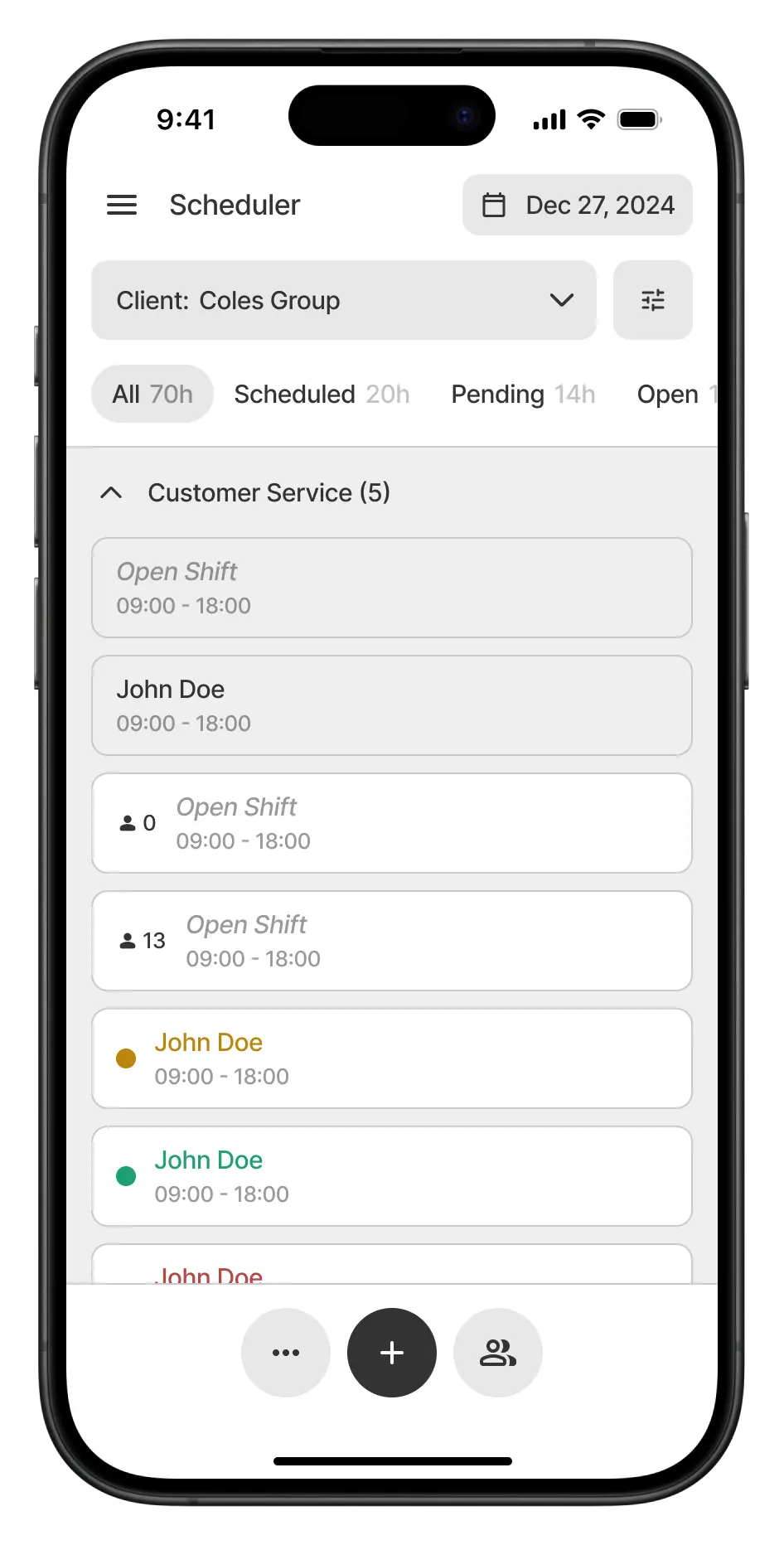784x1545 pixels.
Task: Collapse the Customer Service (5) section
Action: (111, 493)
